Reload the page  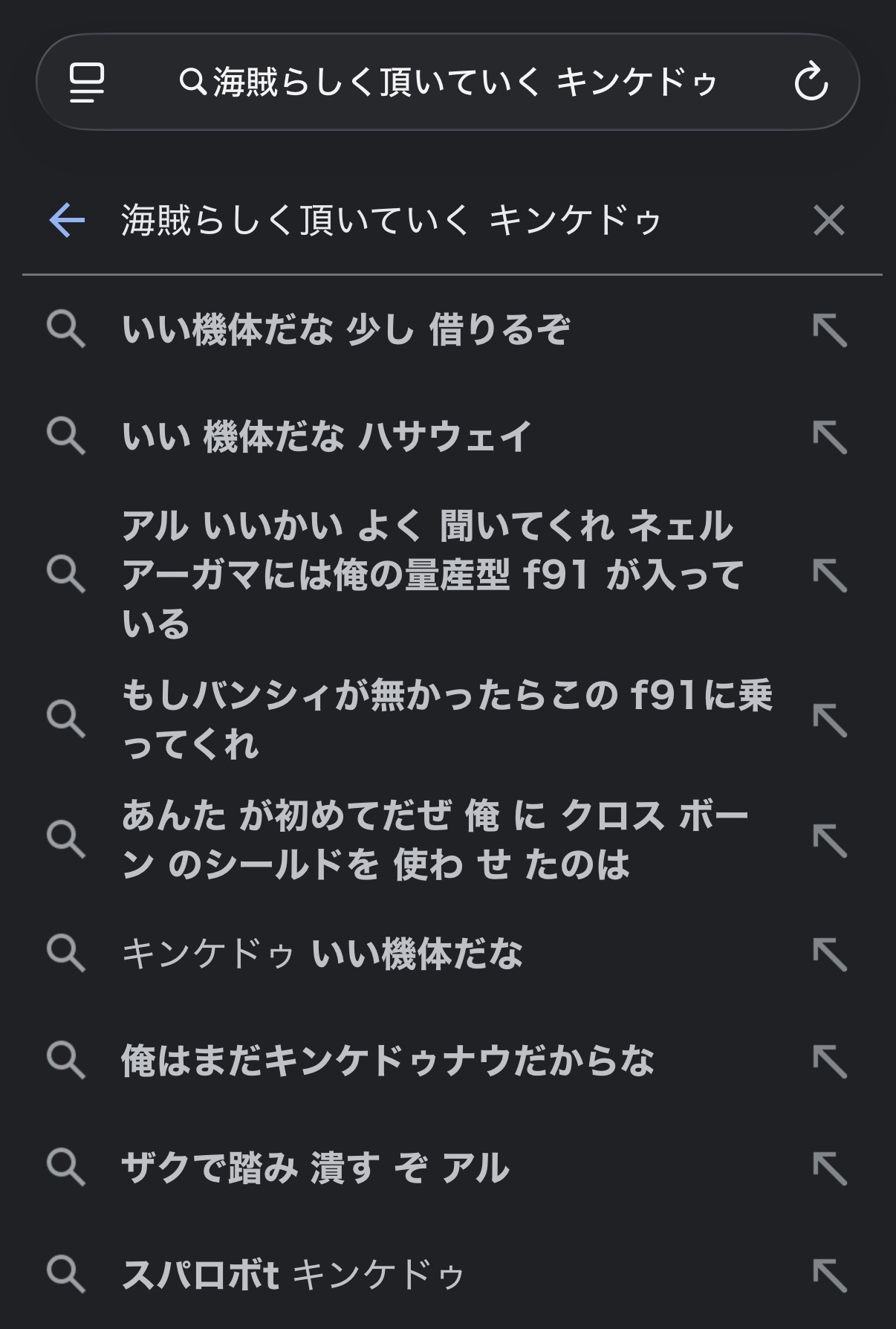click(811, 82)
